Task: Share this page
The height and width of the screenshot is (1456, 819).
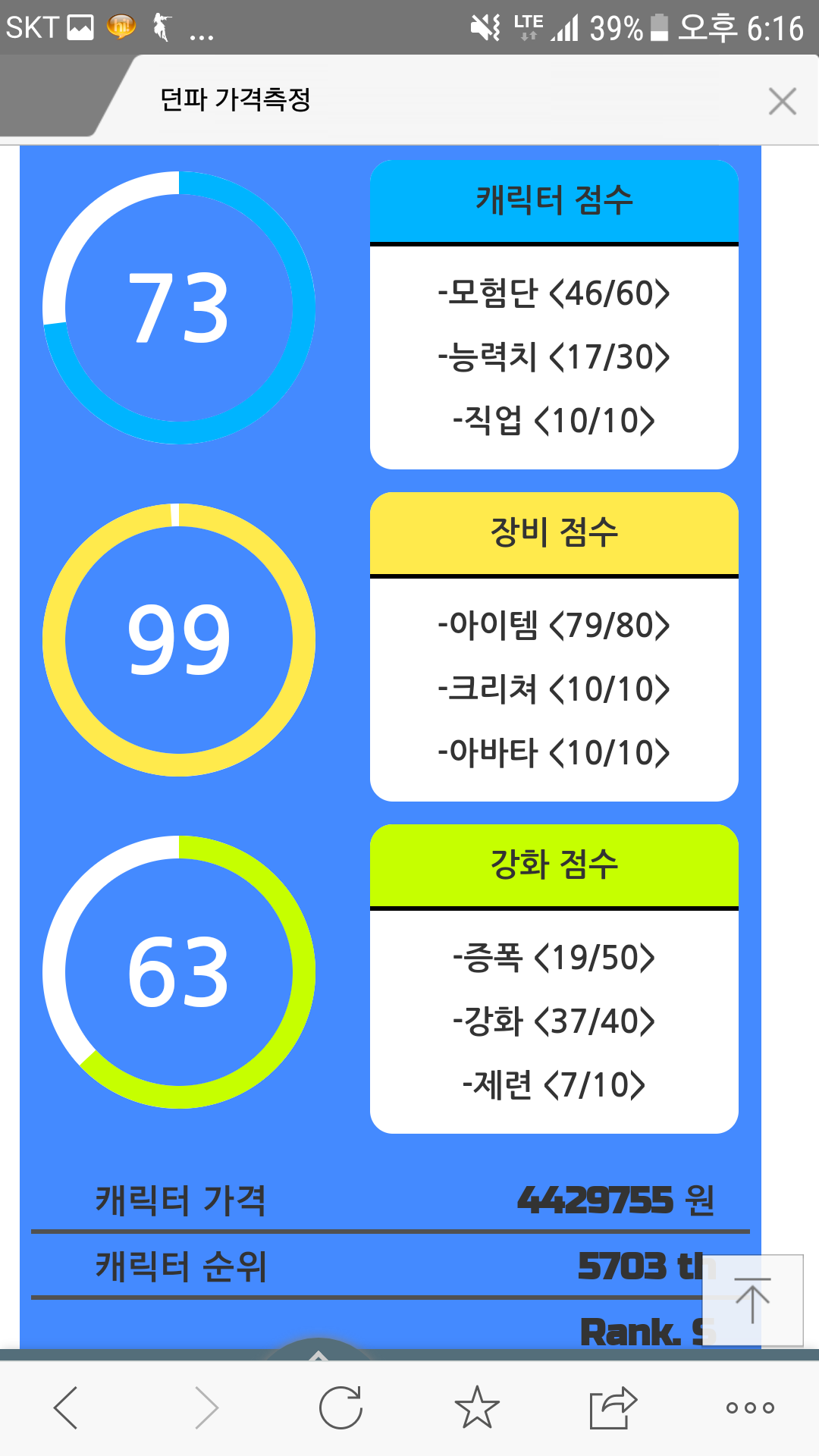Action: (x=613, y=1407)
